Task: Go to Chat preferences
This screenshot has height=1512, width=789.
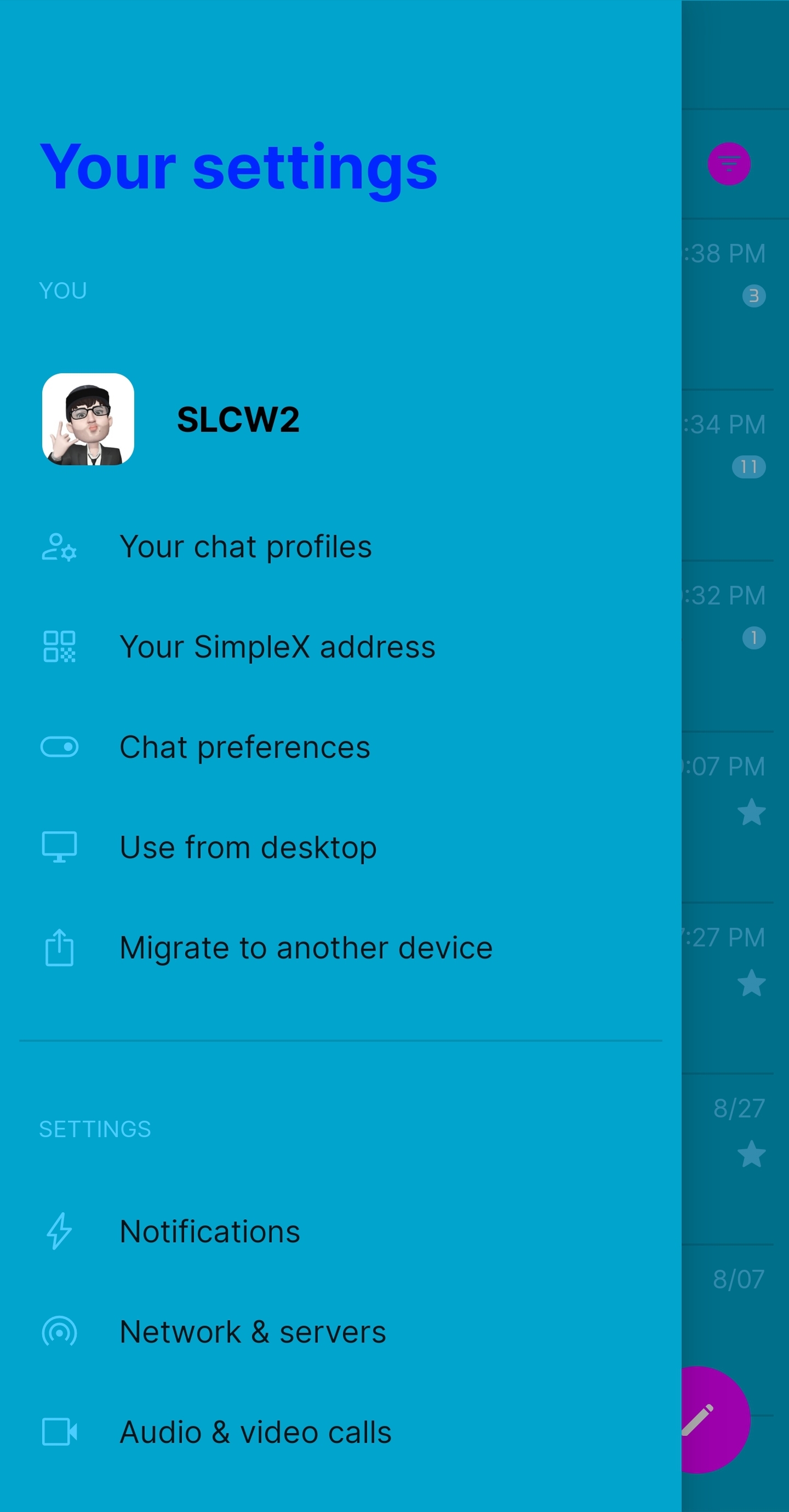Action: point(245,747)
